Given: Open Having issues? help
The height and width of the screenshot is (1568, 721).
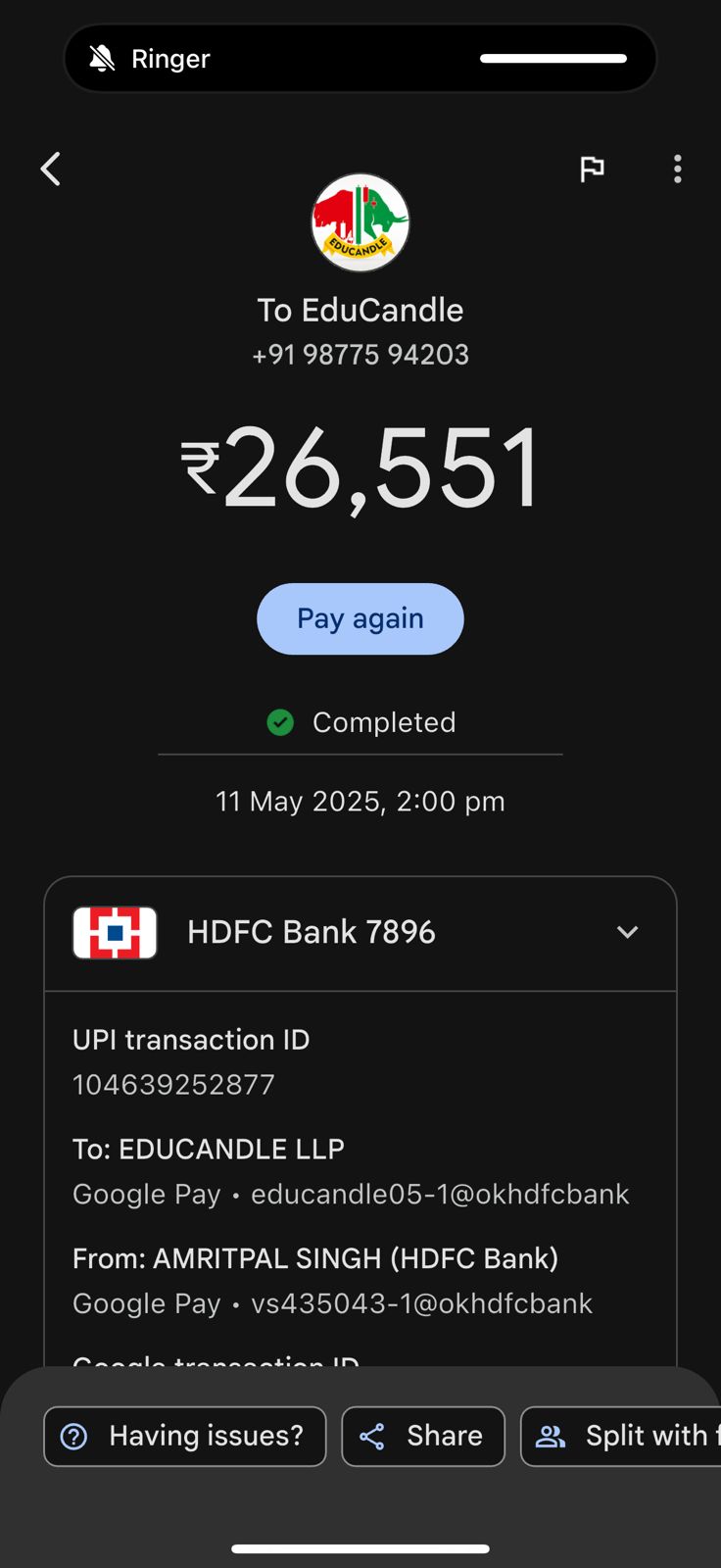Looking at the screenshot, I should point(185,1436).
